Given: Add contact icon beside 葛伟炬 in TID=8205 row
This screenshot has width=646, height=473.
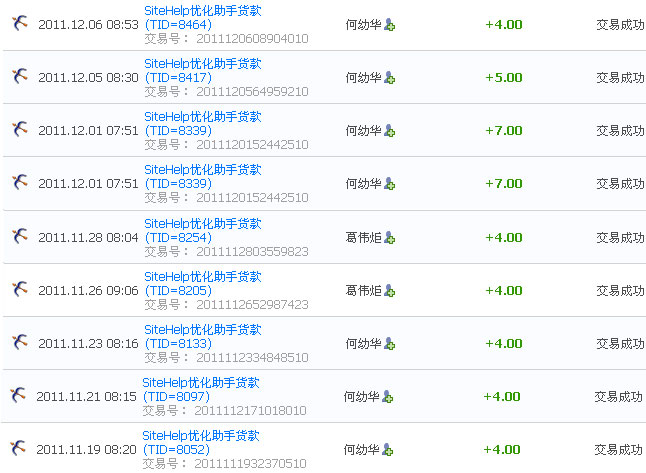Looking at the screenshot, I should pyautogui.click(x=390, y=291).
